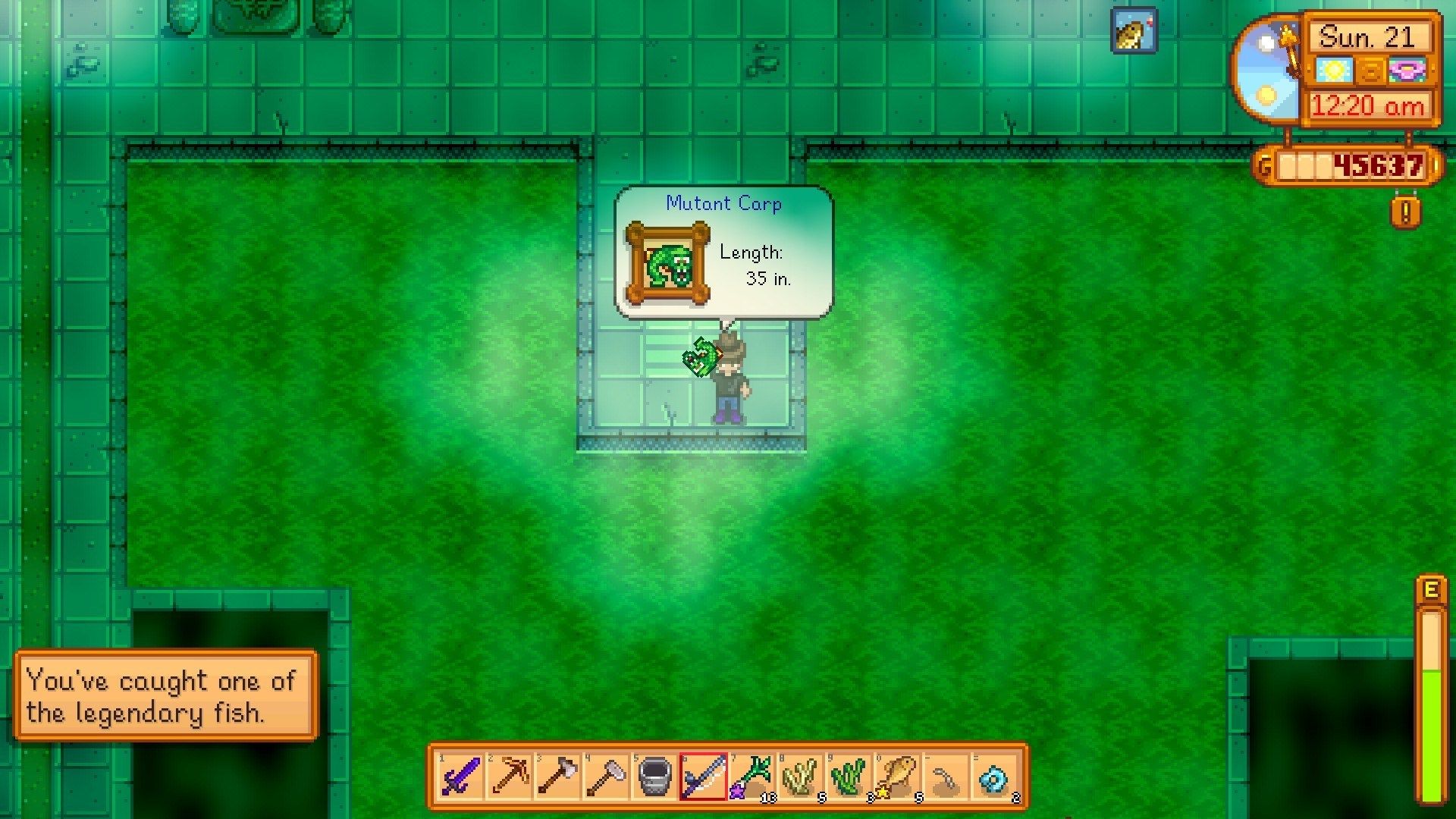Select the axe in slot 3
This screenshot has width=1456, height=819.
(557, 777)
